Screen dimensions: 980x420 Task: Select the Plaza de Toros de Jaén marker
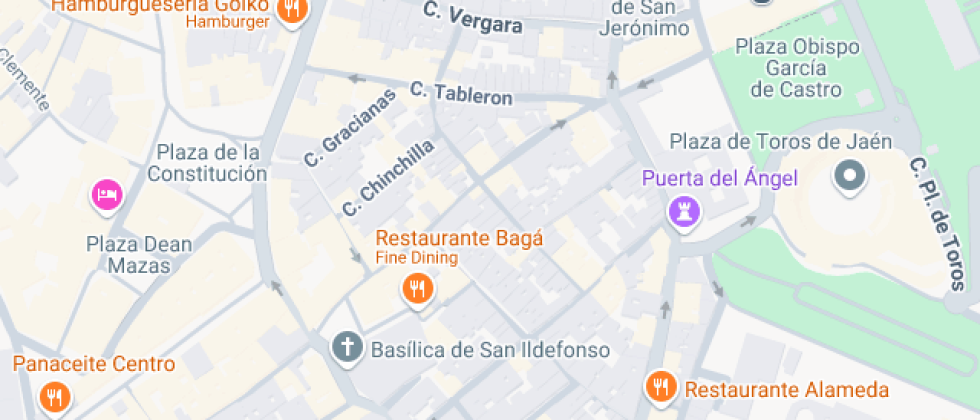851,177
